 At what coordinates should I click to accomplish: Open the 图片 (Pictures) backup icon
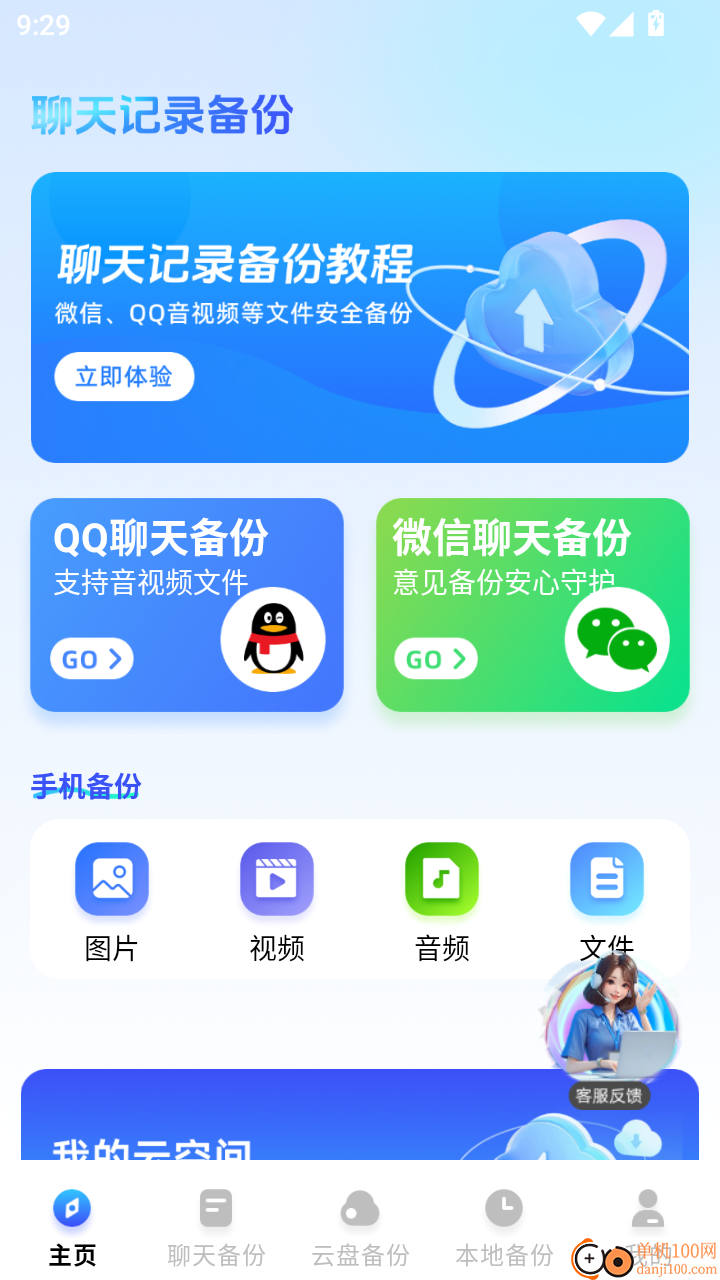[112, 879]
